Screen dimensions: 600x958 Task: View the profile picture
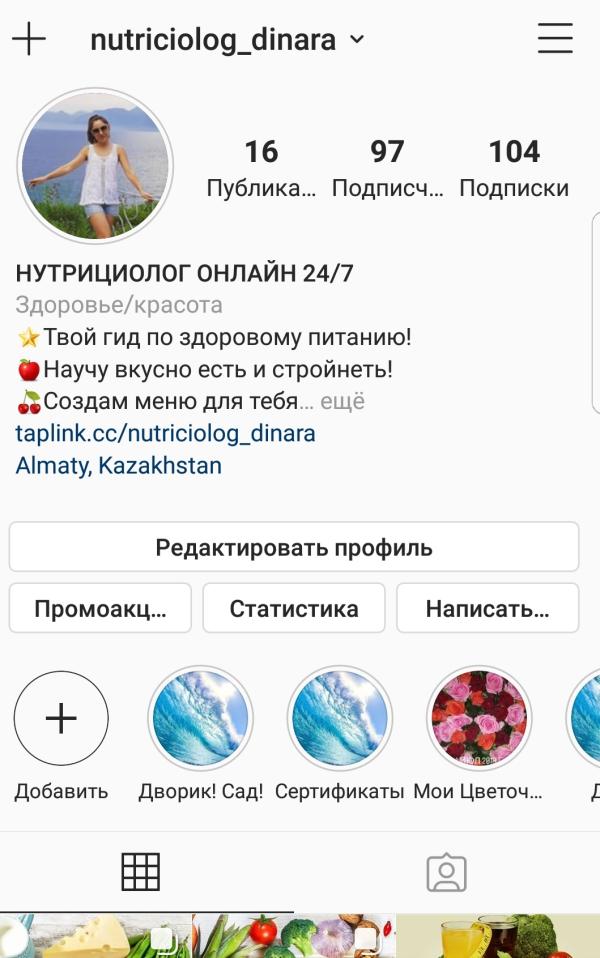(96, 165)
